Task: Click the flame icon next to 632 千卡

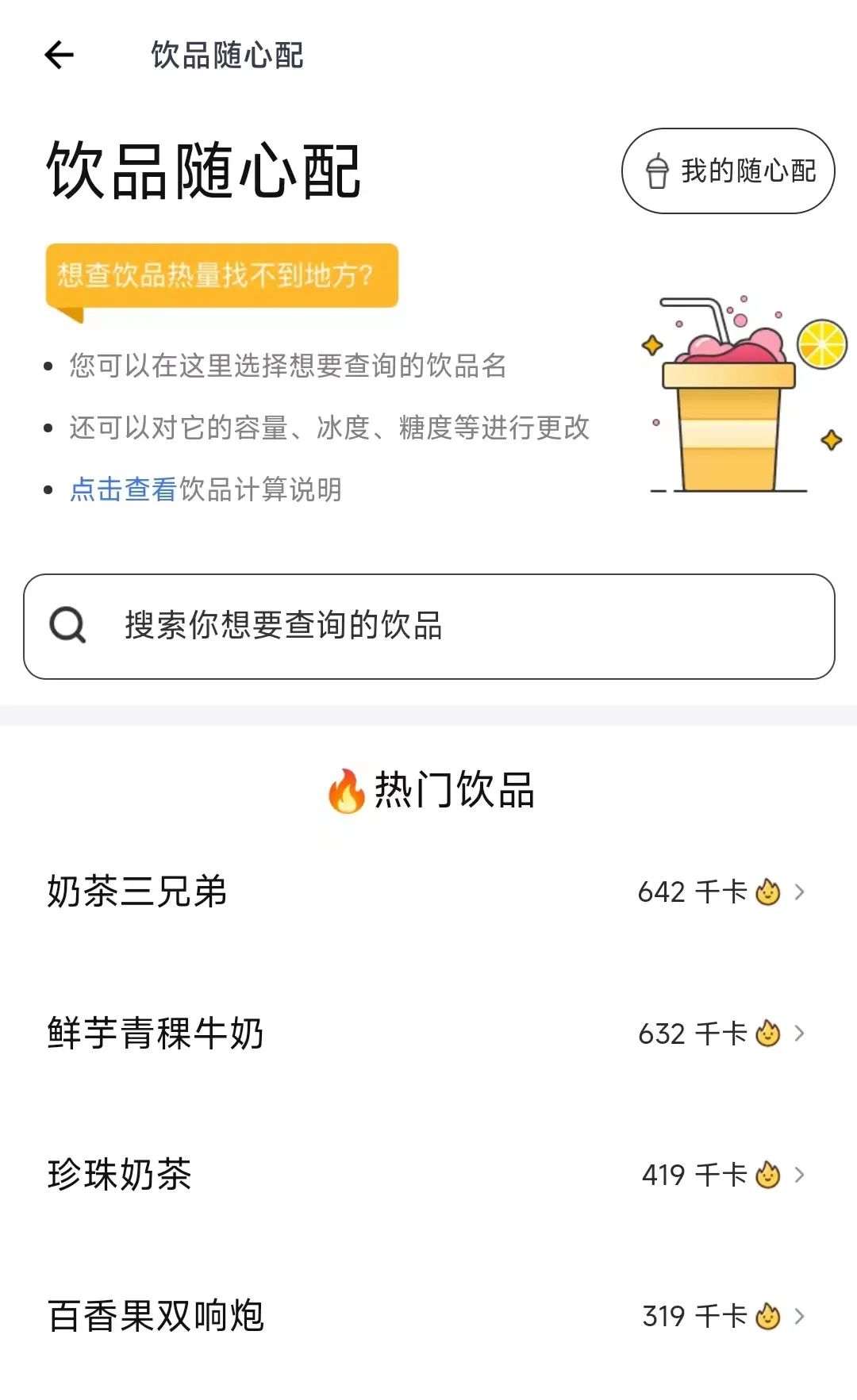Action: [x=767, y=1034]
